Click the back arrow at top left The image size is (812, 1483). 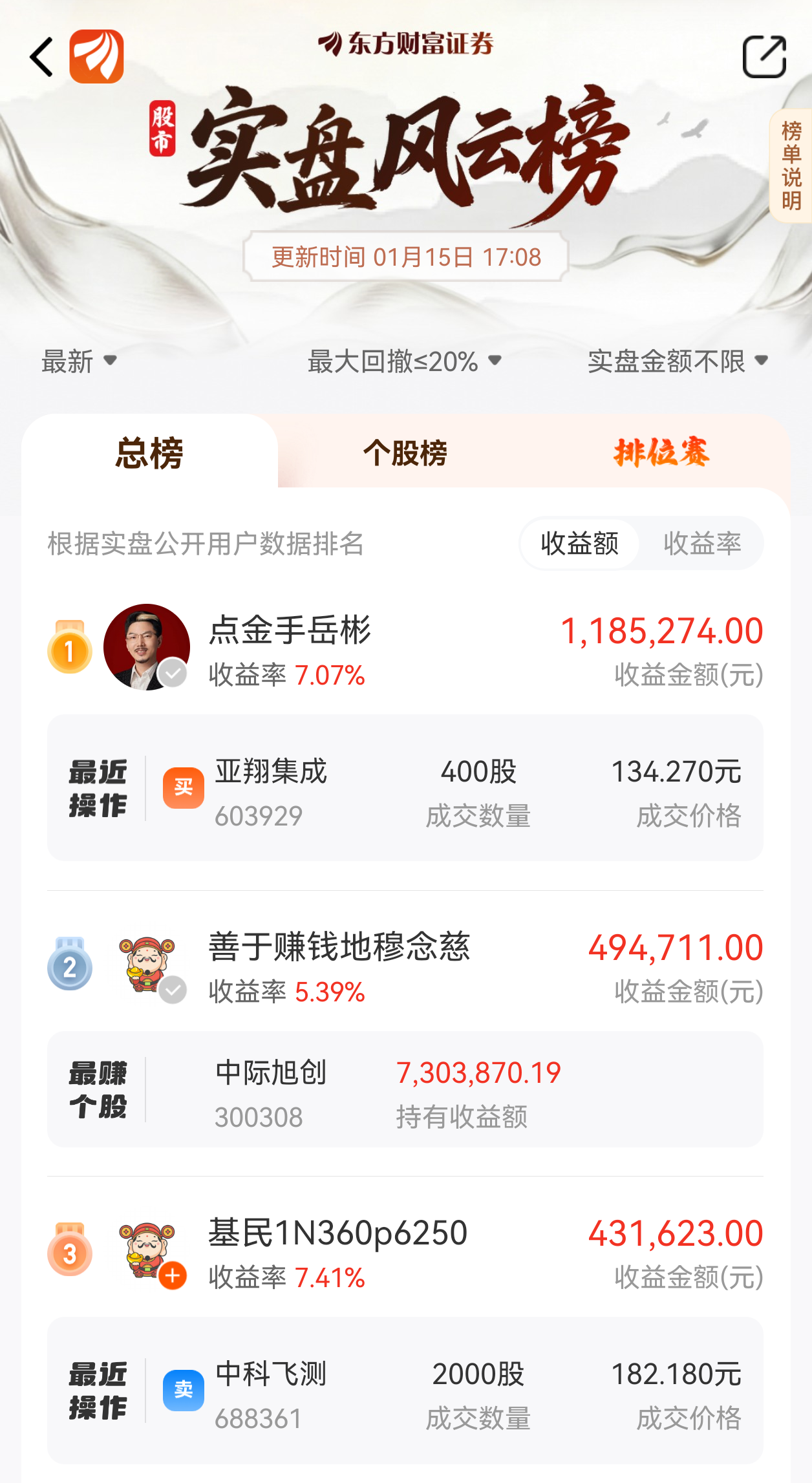[x=41, y=56]
